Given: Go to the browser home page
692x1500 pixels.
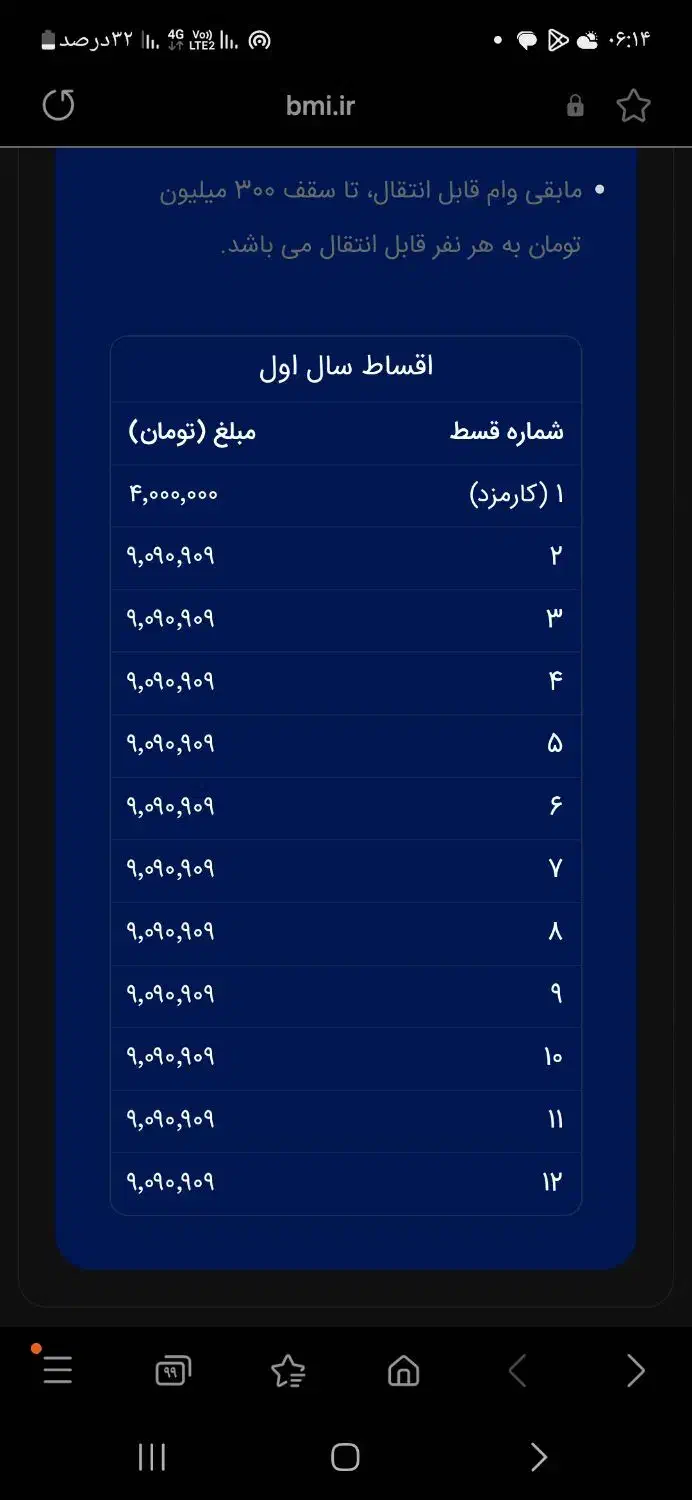Looking at the screenshot, I should click(x=403, y=1371).
